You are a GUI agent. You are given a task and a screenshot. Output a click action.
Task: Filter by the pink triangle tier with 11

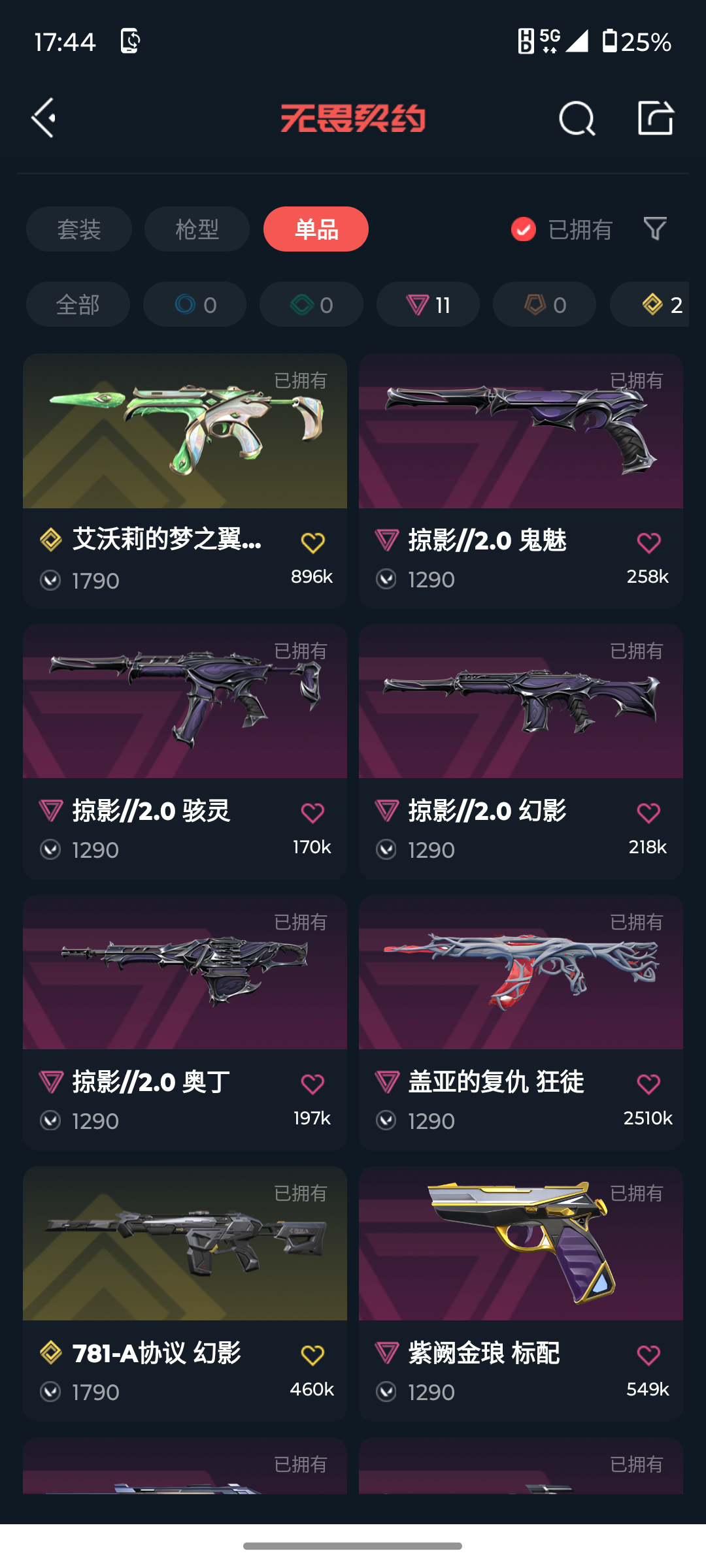click(428, 304)
